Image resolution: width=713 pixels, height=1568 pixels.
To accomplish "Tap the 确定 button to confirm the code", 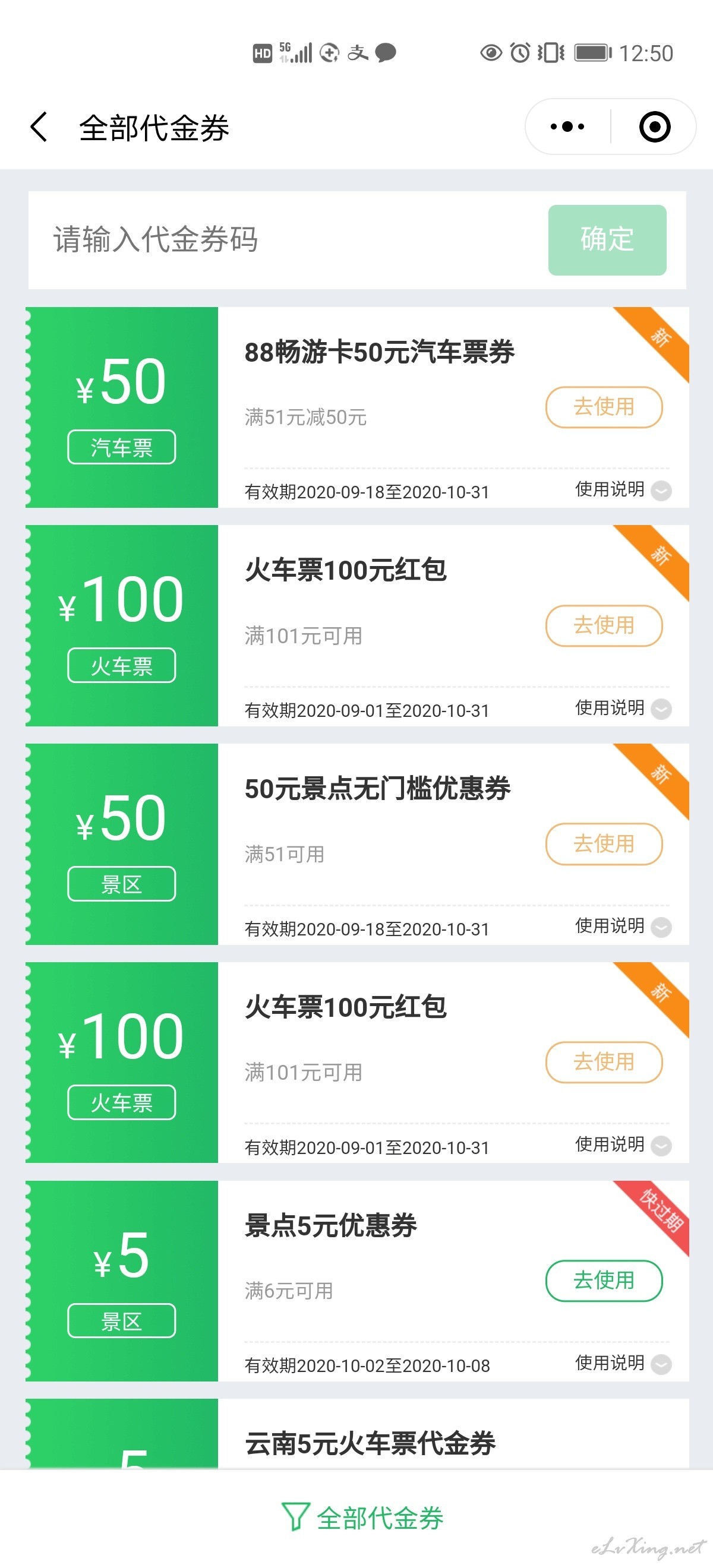I will coord(607,240).
